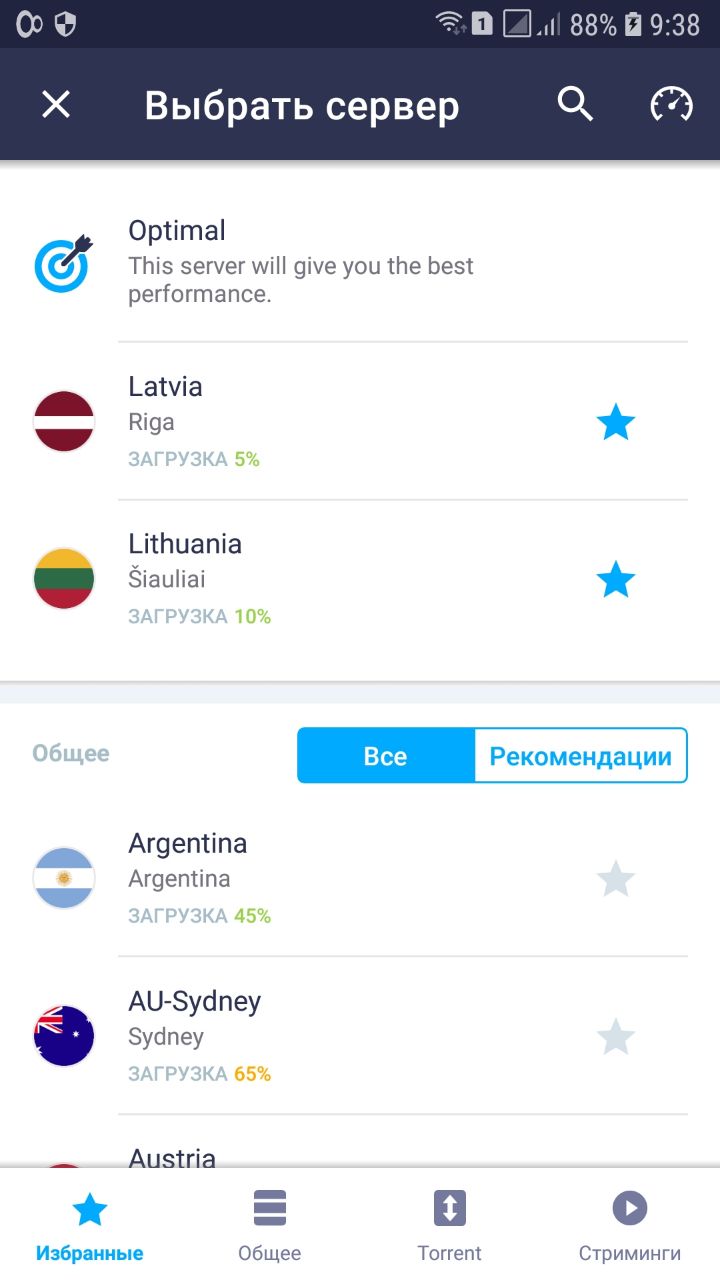
Task: Switch to the Все filter
Action: pyautogui.click(x=385, y=755)
